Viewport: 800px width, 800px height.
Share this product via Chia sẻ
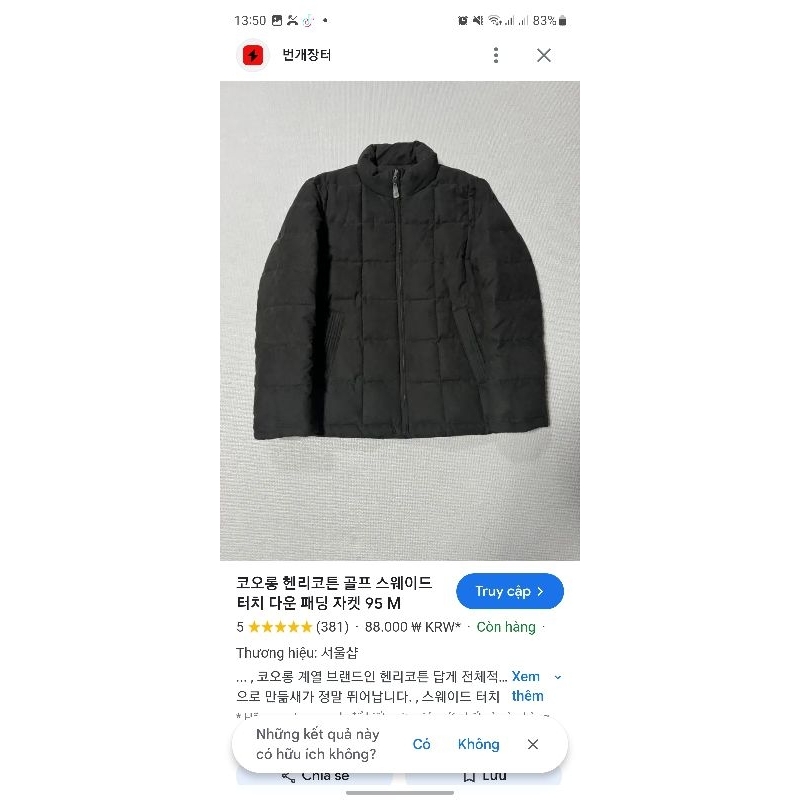(316, 777)
